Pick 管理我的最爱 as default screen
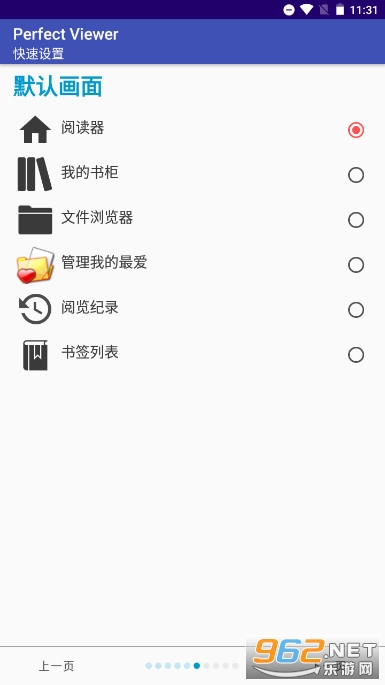 [x=356, y=265]
